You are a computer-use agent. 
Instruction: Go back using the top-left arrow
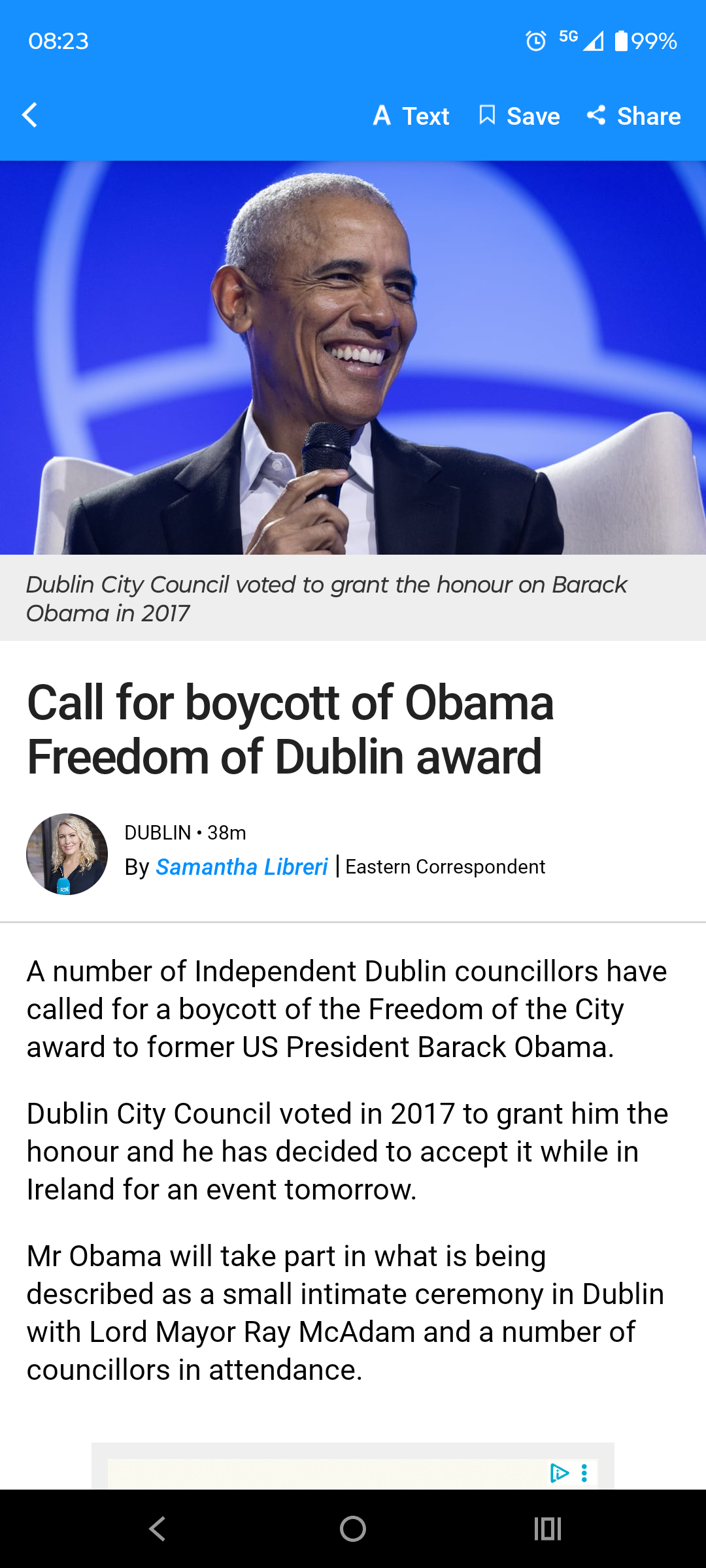[x=30, y=115]
